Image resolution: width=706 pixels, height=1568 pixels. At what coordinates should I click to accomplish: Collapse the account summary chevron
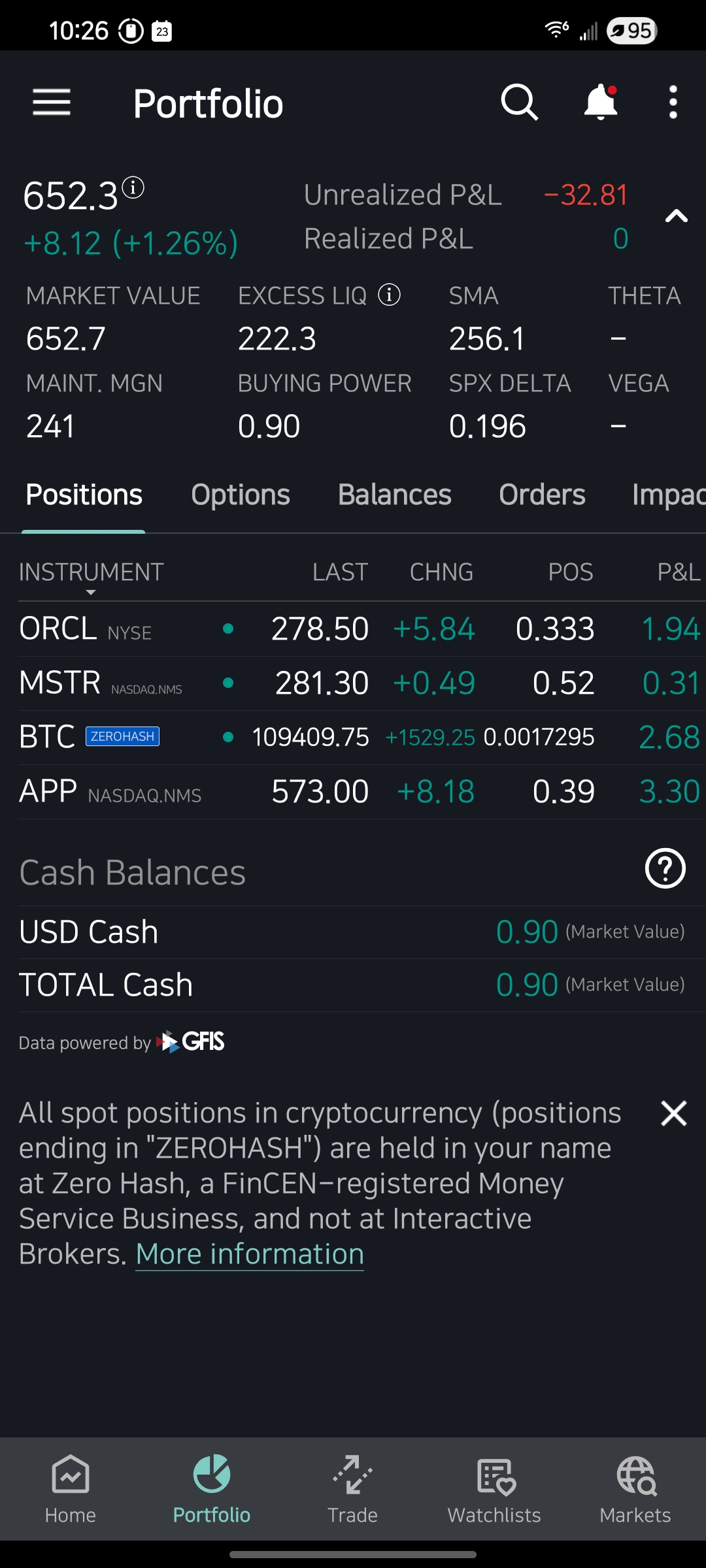point(677,216)
